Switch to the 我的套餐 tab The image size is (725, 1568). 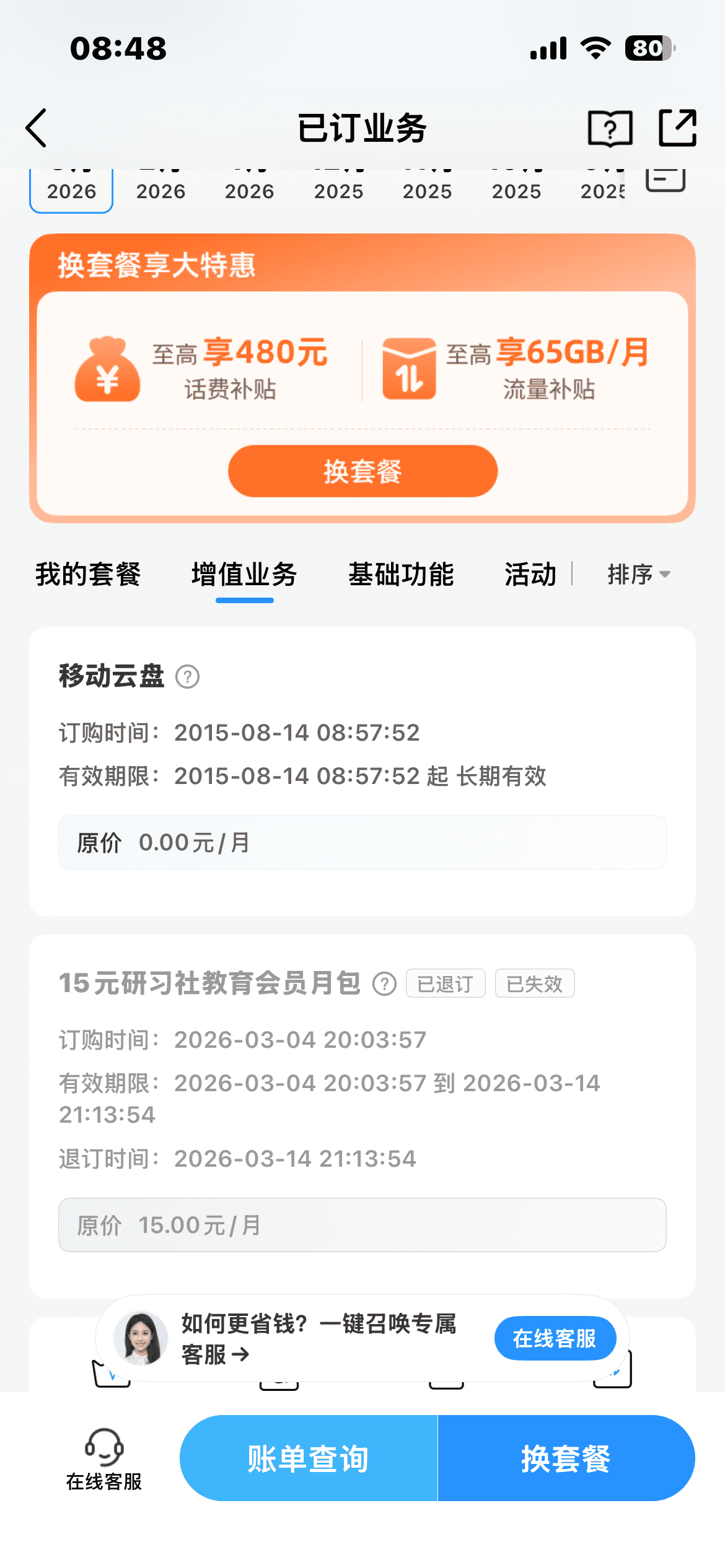[x=88, y=574]
